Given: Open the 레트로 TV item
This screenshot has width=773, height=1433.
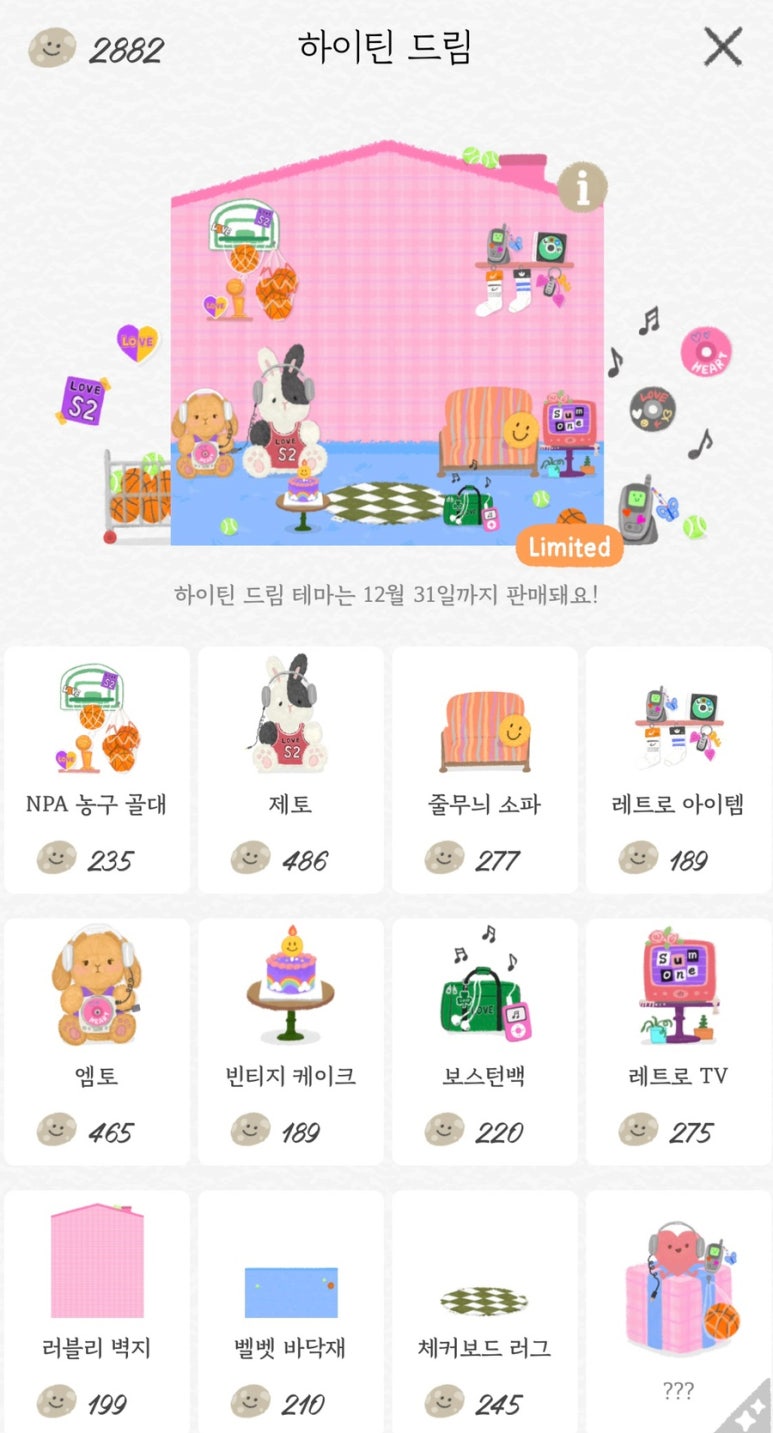Looking at the screenshot, I should click(x=678, y=1040).
